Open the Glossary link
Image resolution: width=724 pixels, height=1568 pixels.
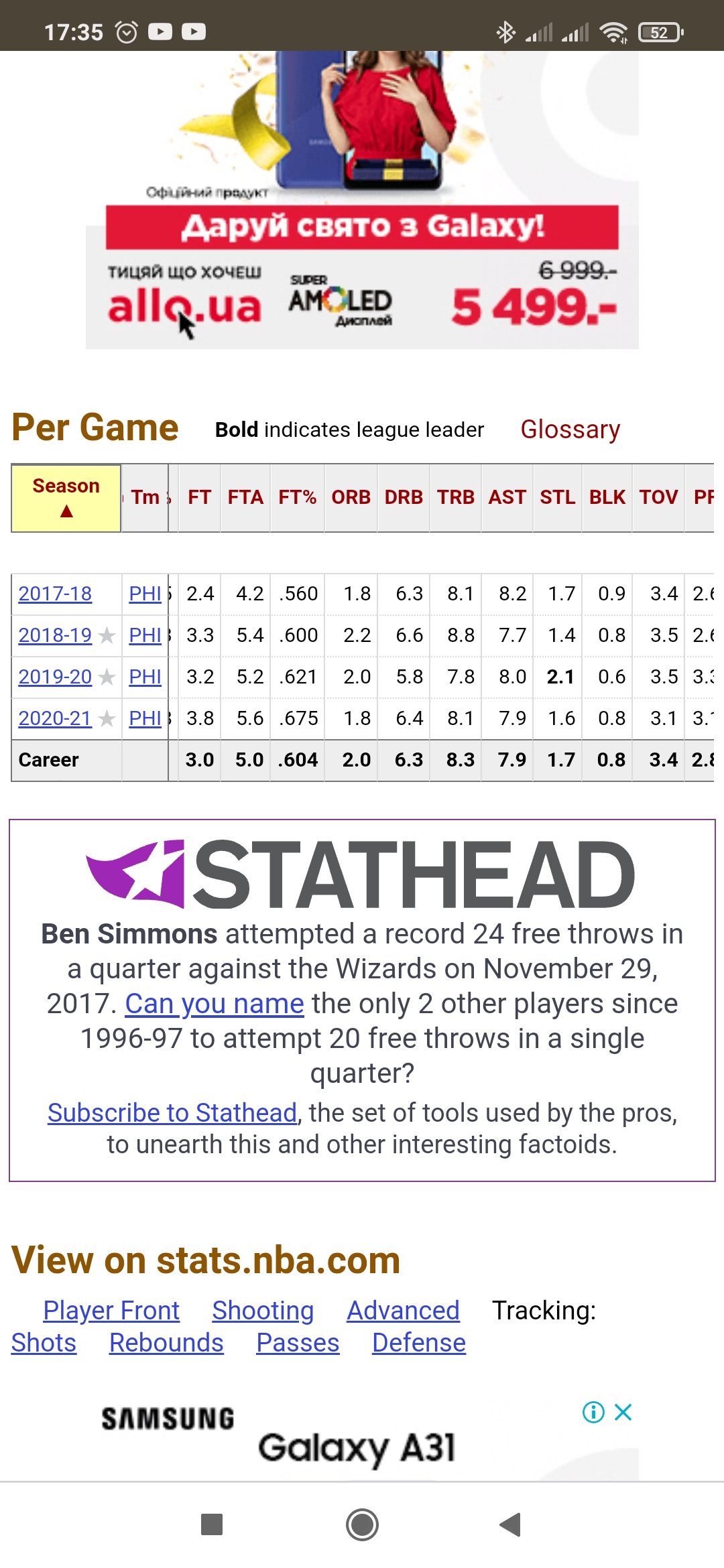[x=570, y=430]
